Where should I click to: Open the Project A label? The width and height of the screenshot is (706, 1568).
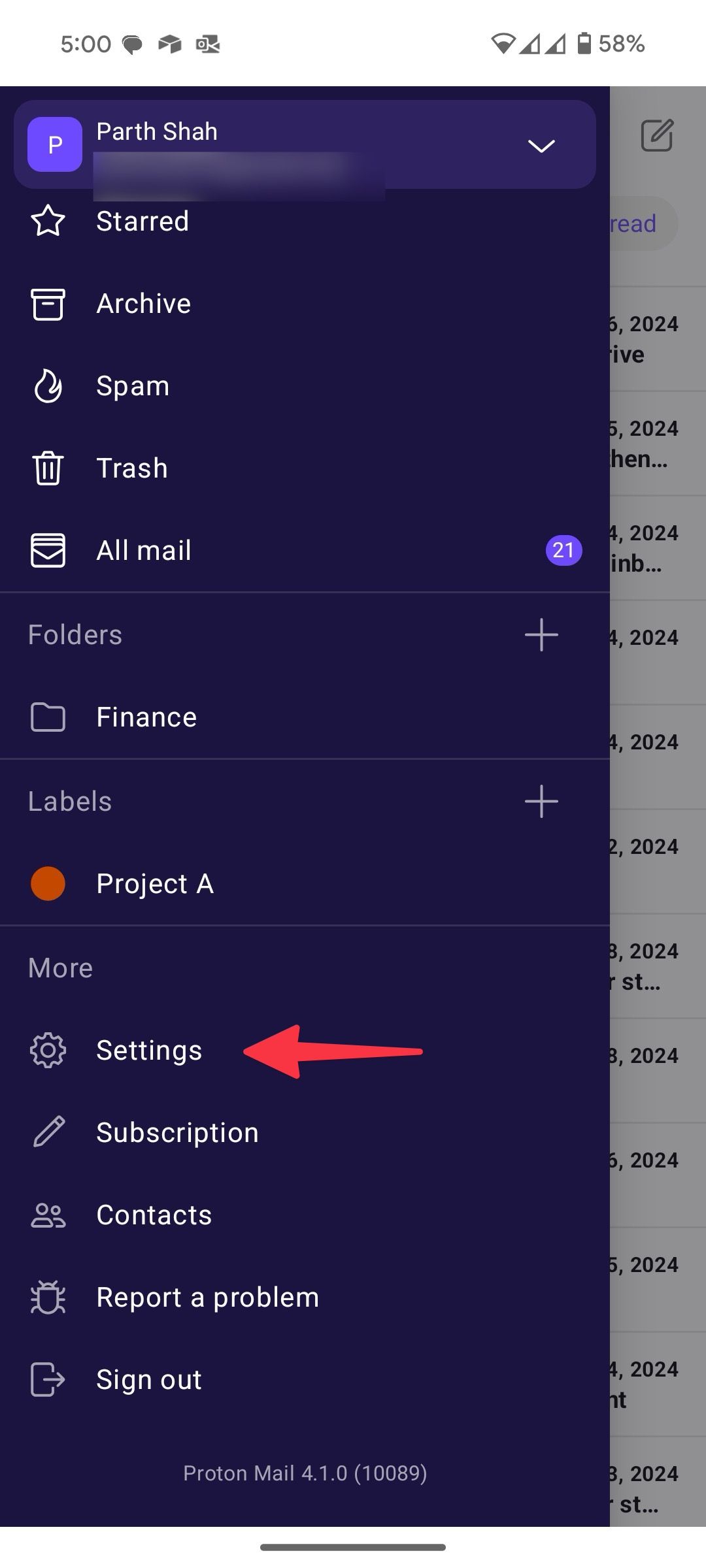[x=154, y=883]
